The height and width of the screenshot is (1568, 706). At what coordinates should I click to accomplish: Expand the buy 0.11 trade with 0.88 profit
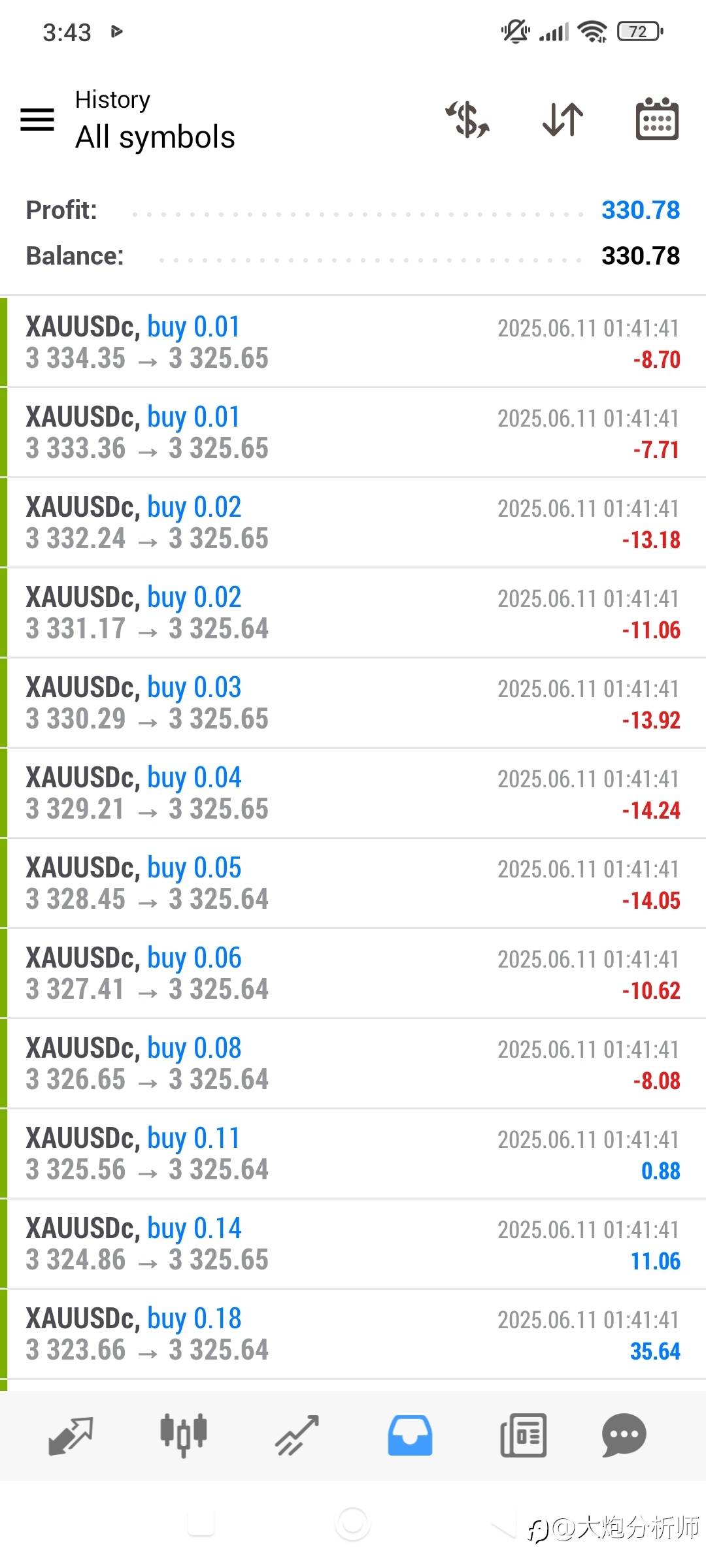(353, 1154)
